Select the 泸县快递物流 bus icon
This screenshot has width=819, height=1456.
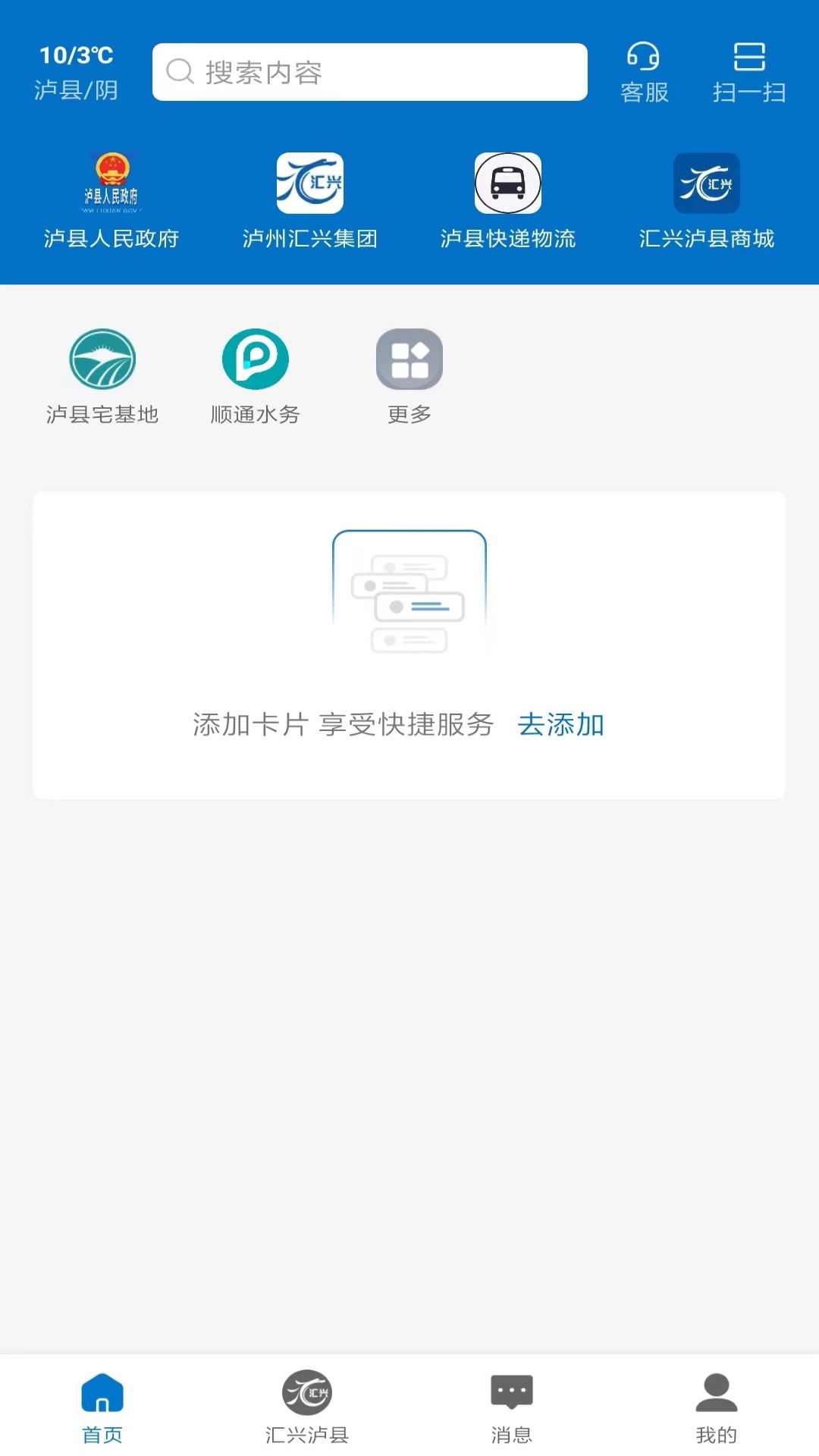[x=507, y=184]
